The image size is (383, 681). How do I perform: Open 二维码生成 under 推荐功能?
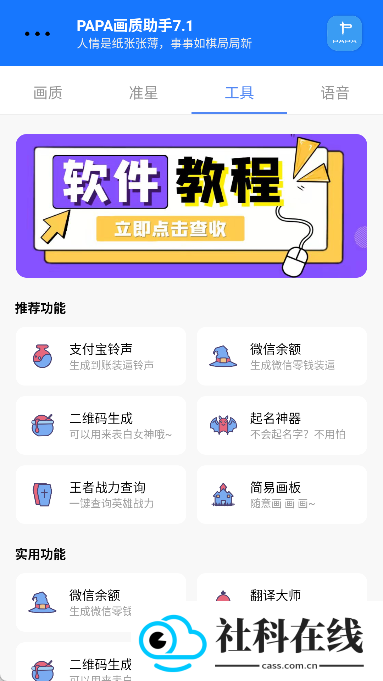pos(101,425)
